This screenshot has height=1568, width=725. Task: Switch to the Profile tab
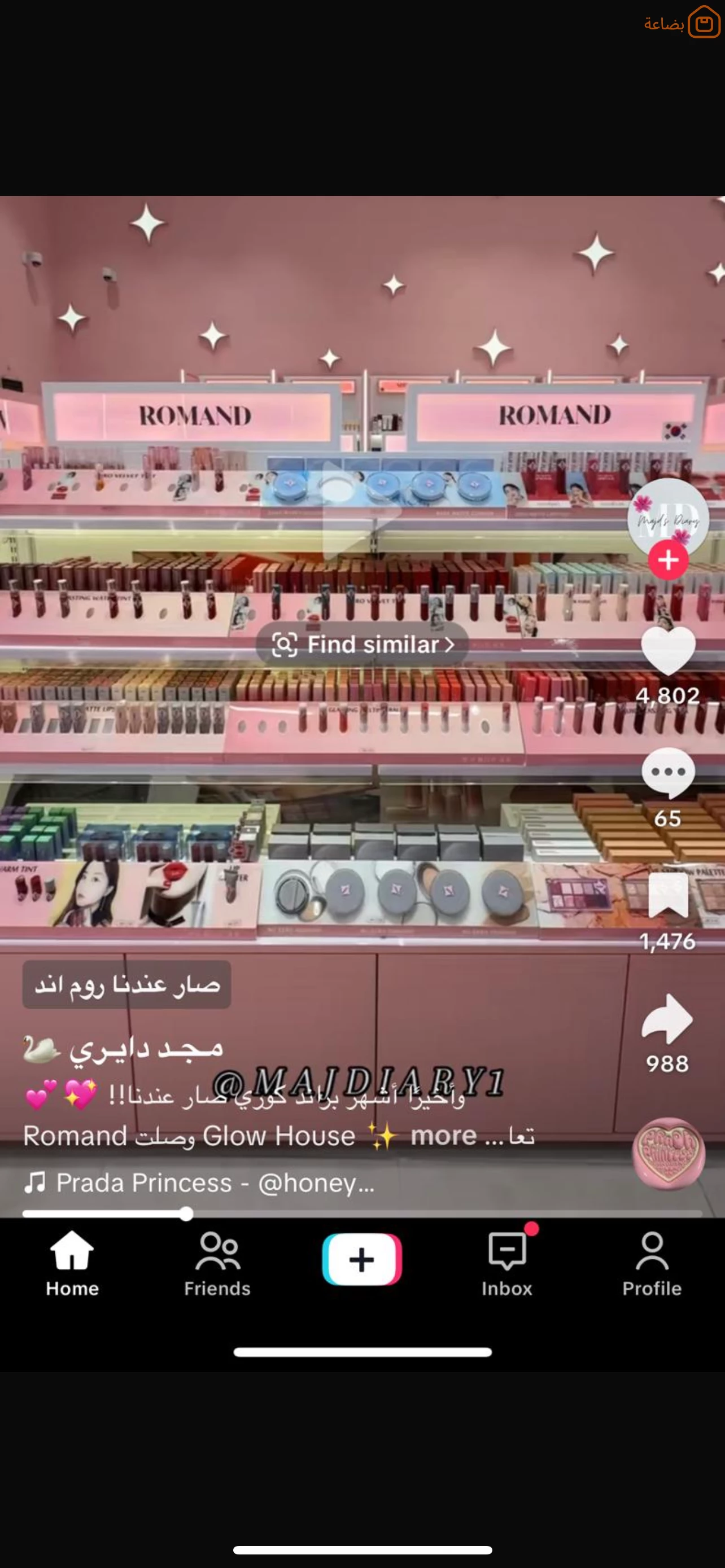[x=652, y=1263]
